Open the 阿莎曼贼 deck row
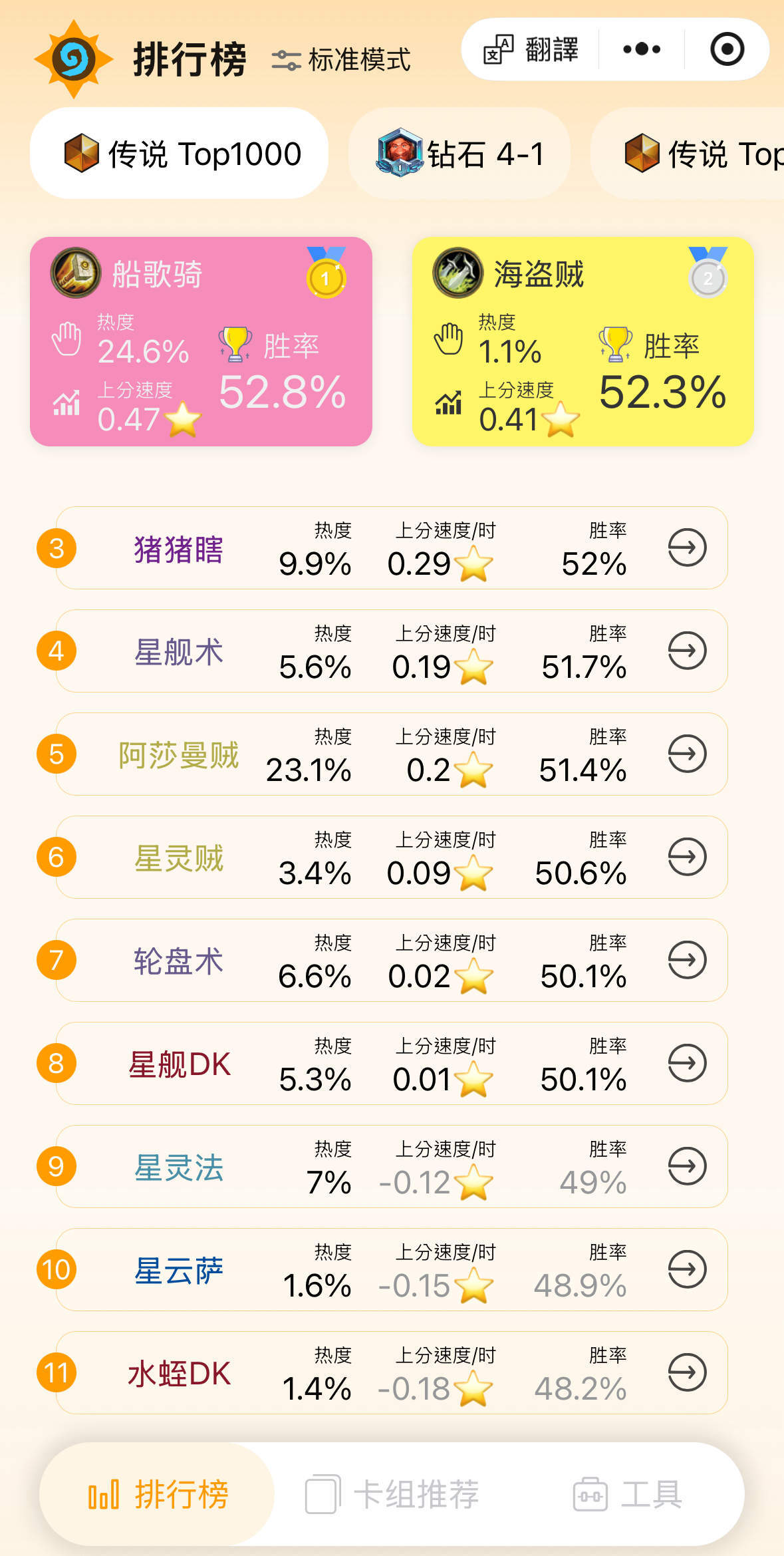The height and width of the screenshot is (1556, 784). click(x=391, y=754)
